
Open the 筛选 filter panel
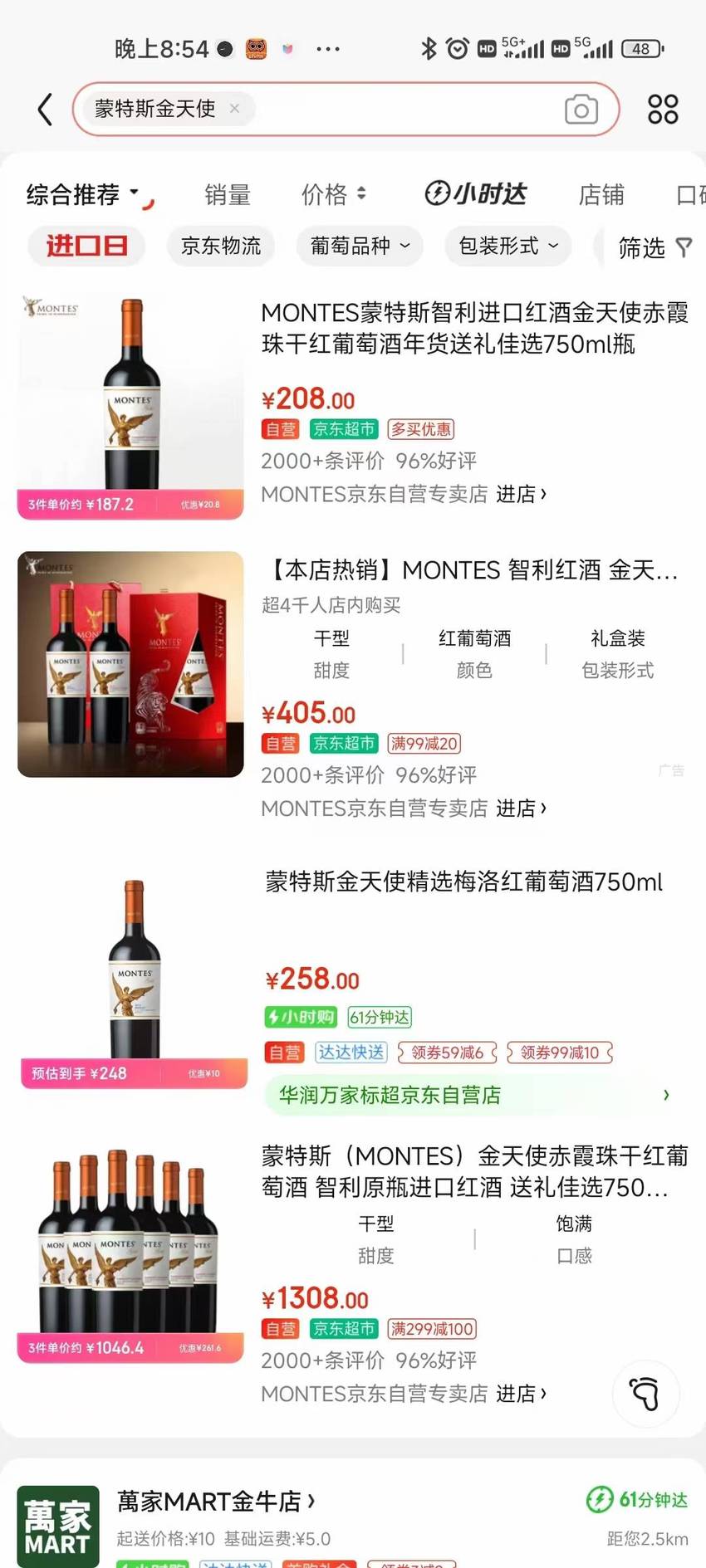[x=655, y=247]
